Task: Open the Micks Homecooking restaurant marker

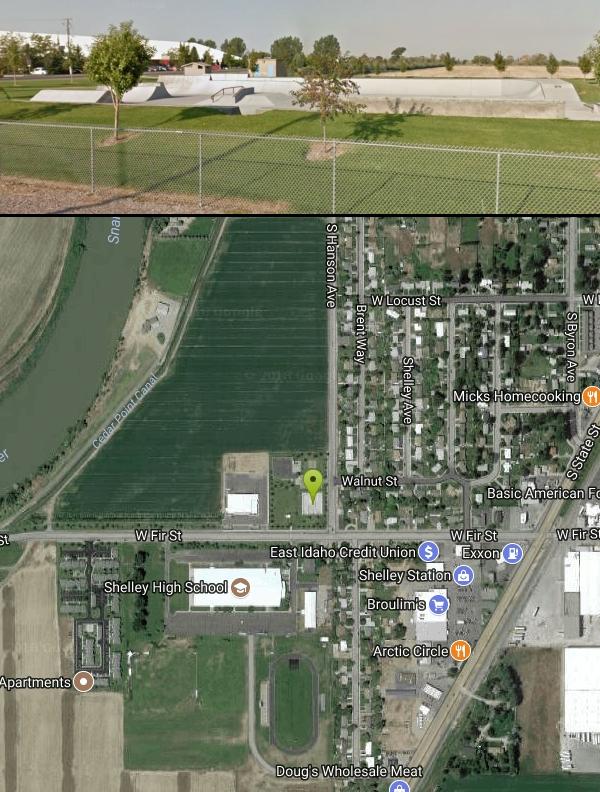Action: (x=591, y=396)
